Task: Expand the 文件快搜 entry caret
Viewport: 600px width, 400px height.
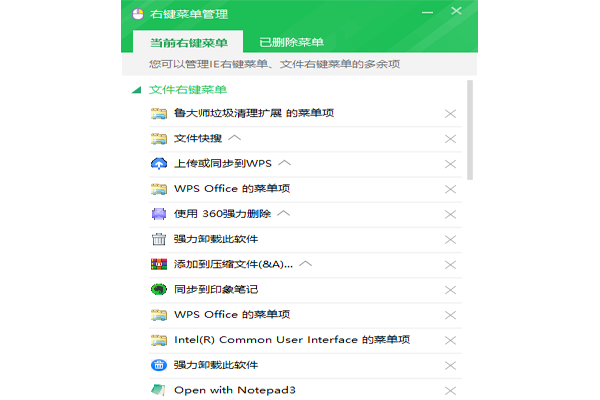Action: click(x=235, y=138)
